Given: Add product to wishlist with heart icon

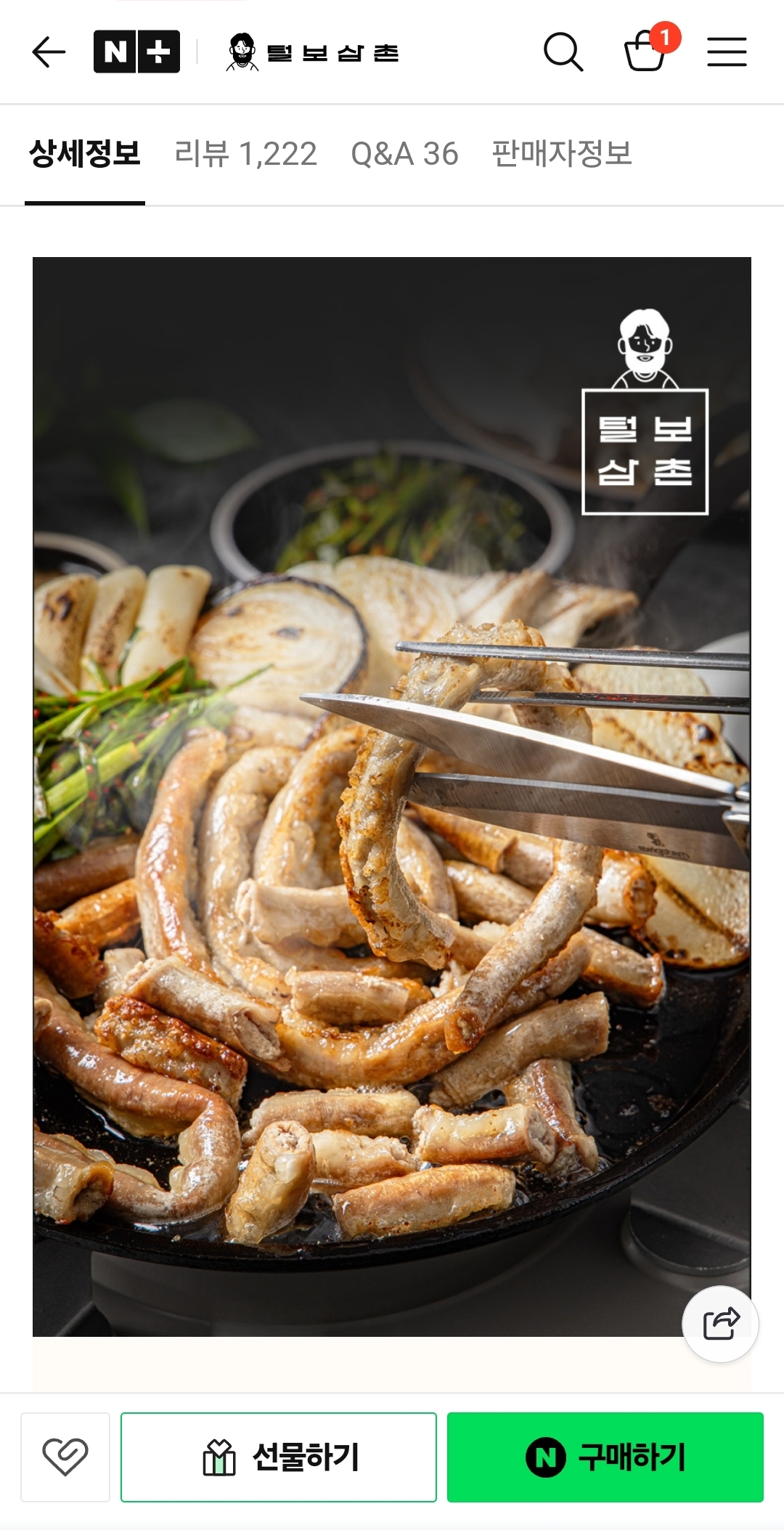Looking at the screenshot, I should tap(65, 1457).
